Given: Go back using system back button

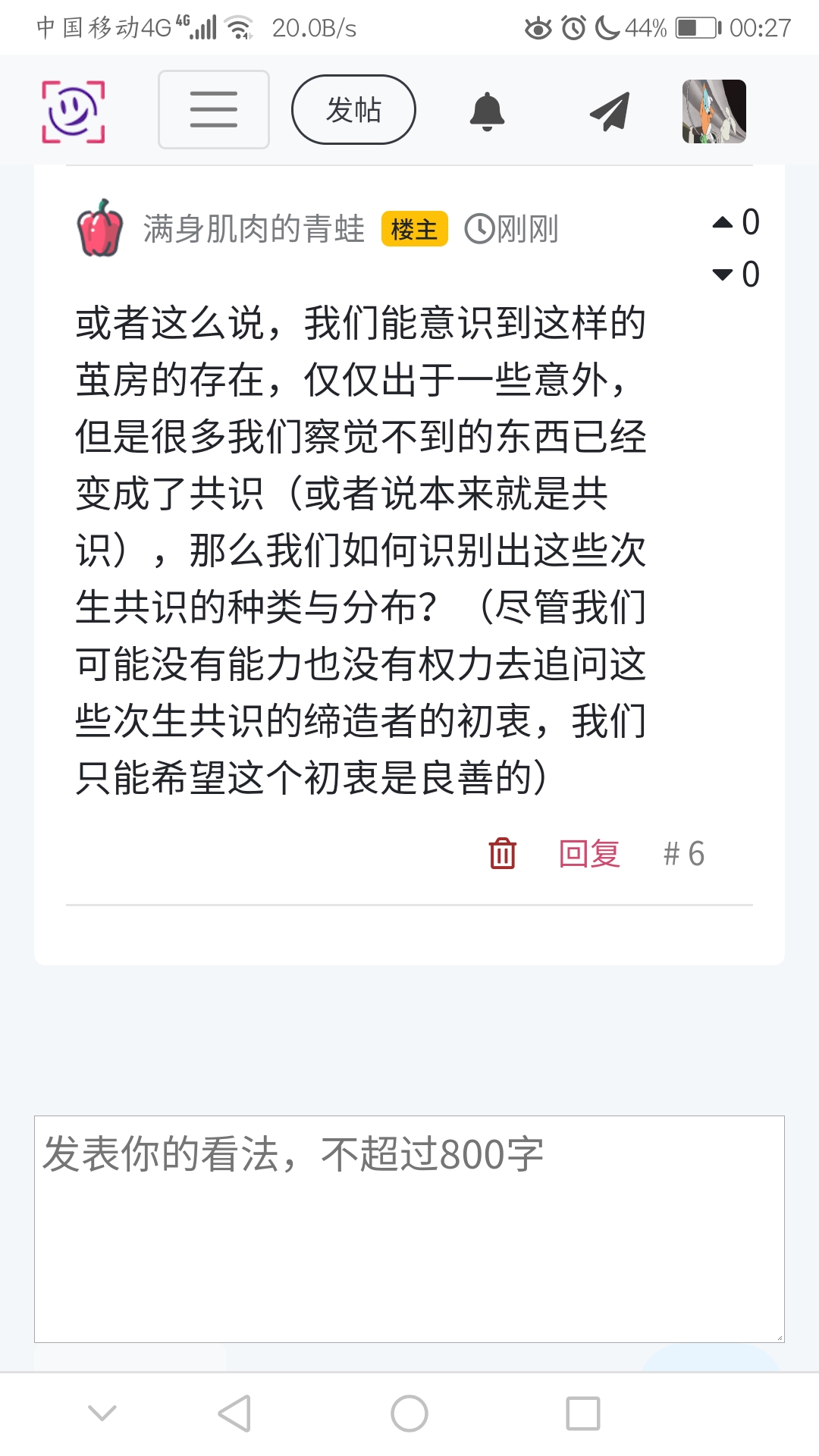Looking at the screenshot, I should pyautogui.click(x=234, y=1414).
